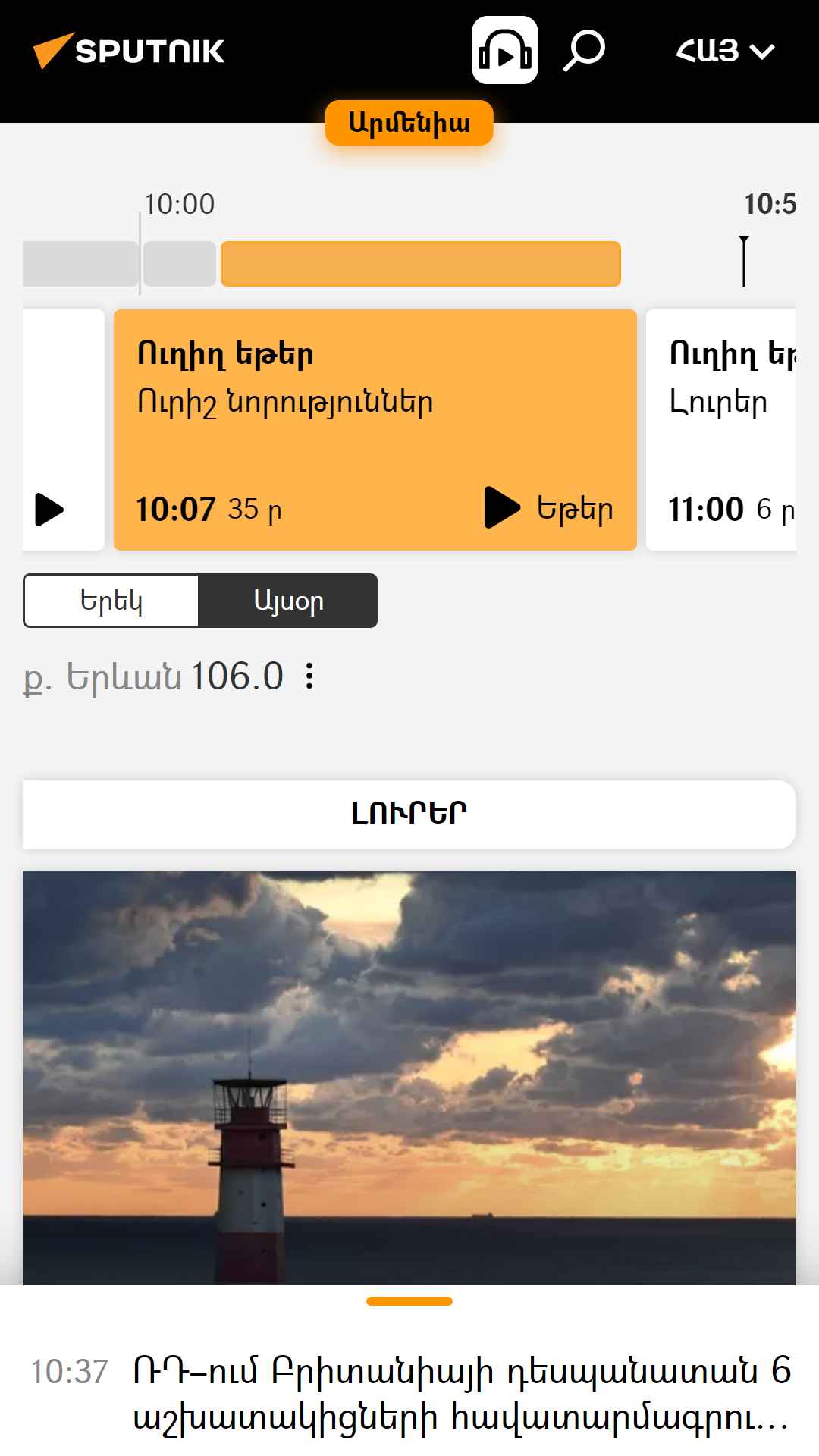The height and width of the screenshot is (1456, 819).
Task: Play the live Եթեր broadcast
Action: (x=548, y=508)
